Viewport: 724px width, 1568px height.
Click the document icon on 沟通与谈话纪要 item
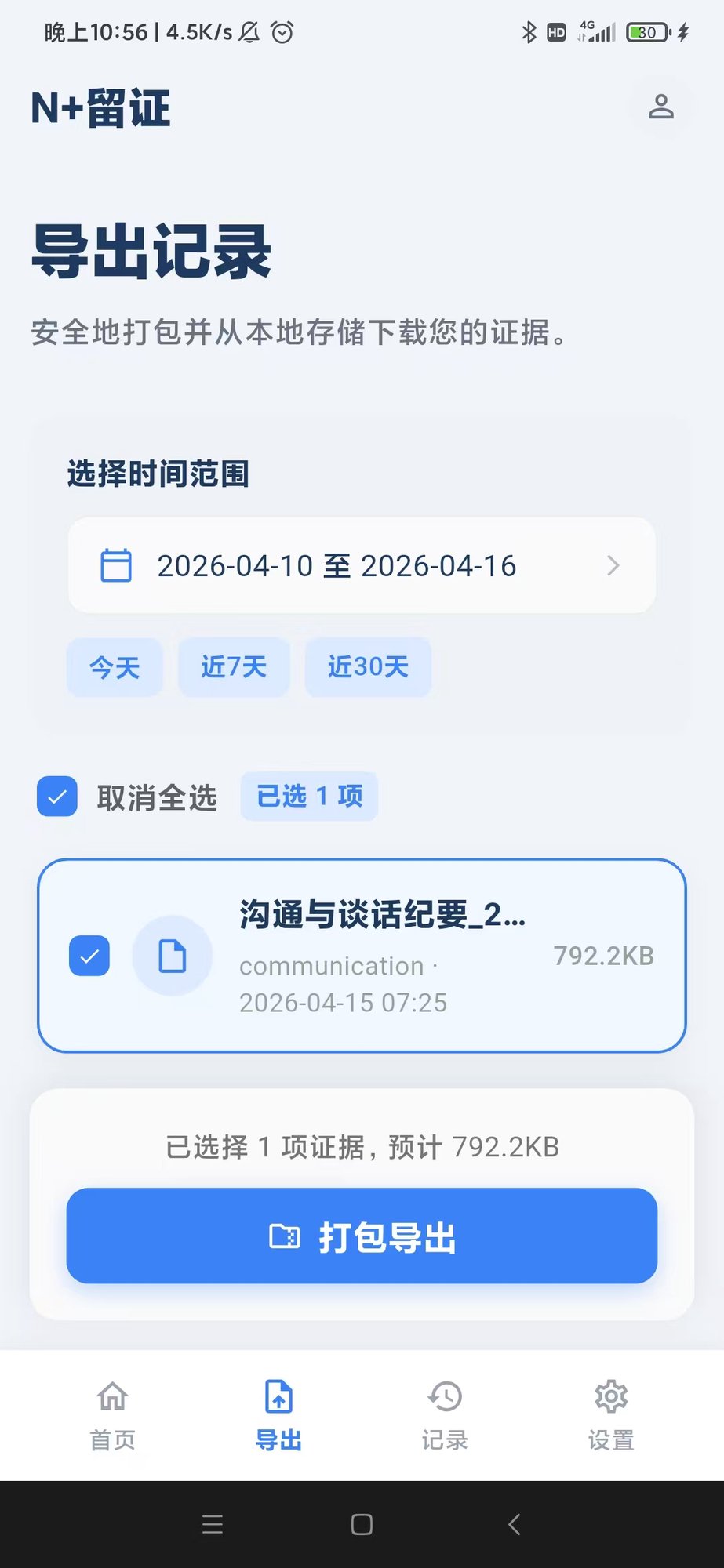[172, 955]
